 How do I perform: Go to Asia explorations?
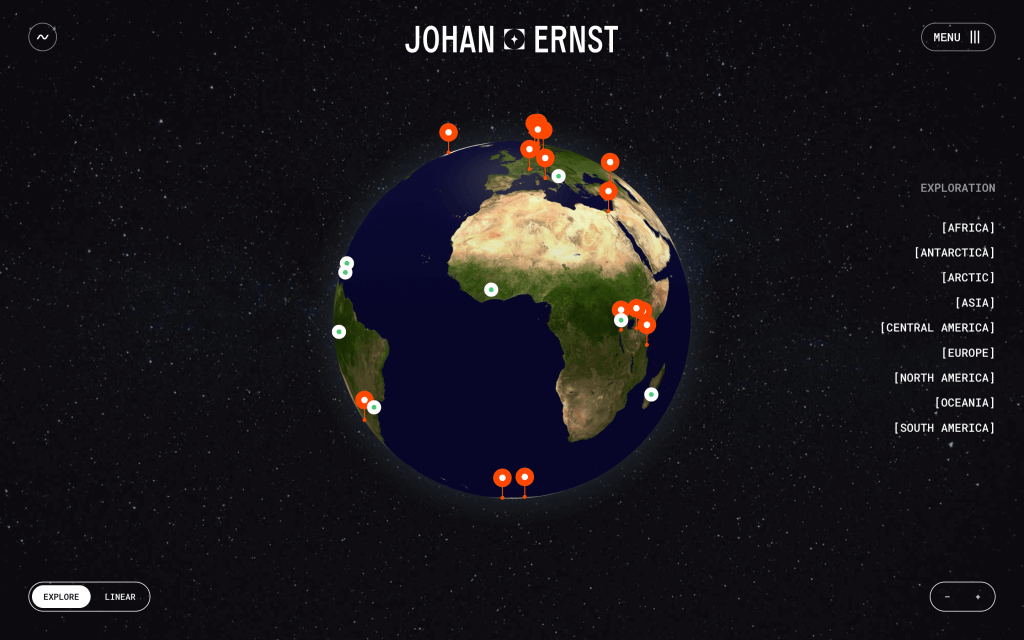pos(975,303)
